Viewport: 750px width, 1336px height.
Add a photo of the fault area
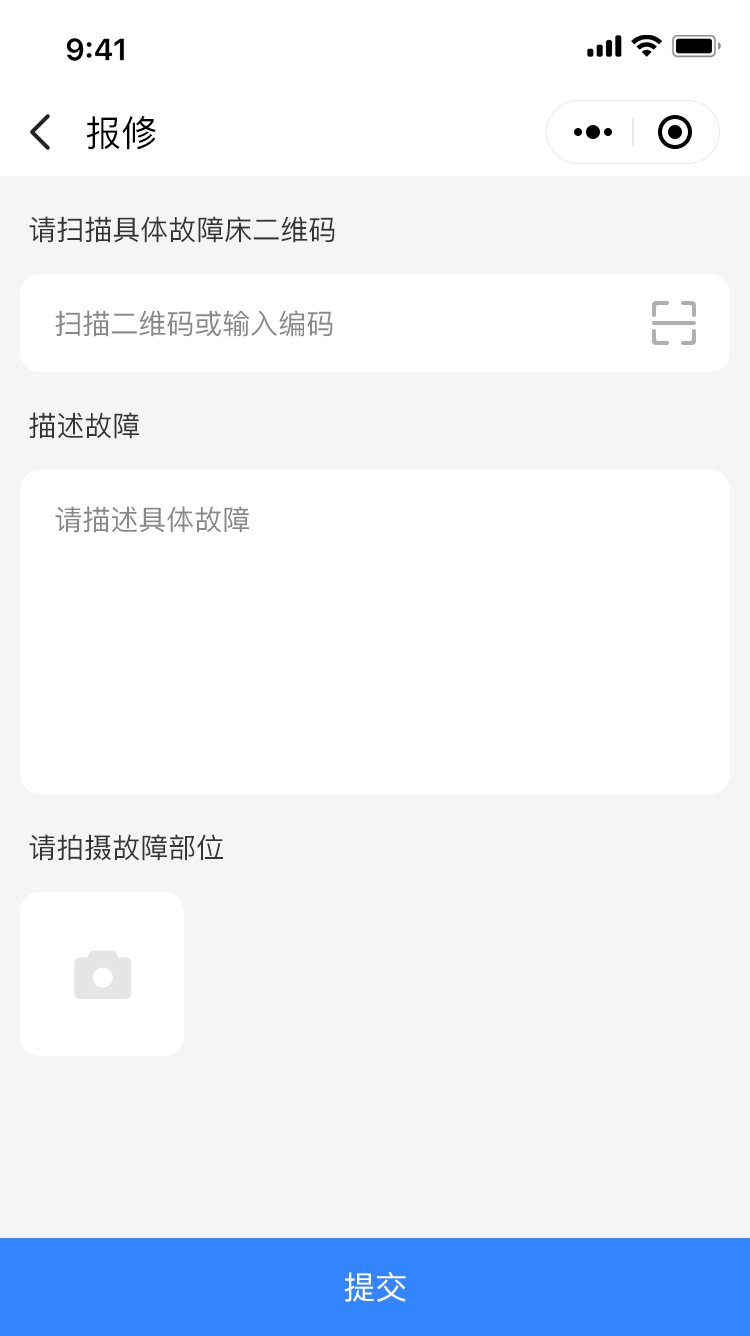(102, 974)
